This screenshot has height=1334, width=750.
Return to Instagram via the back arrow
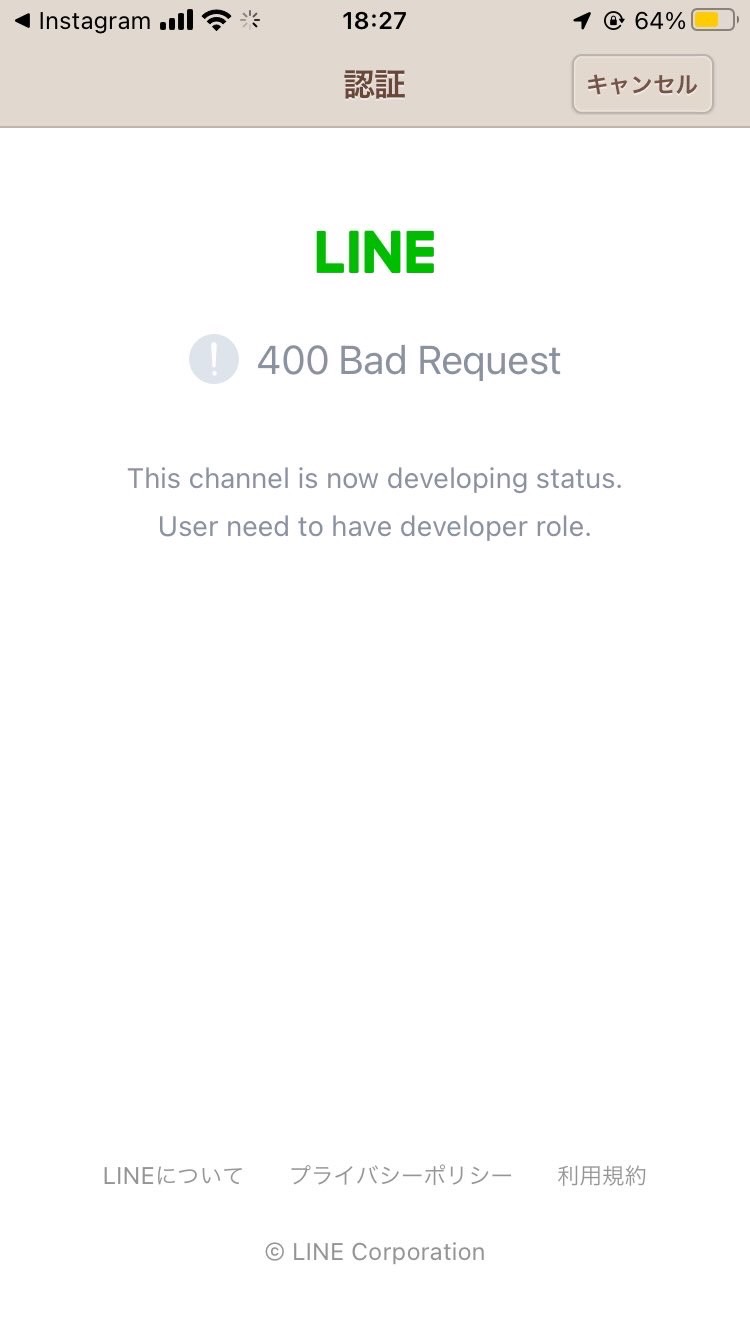(x=82, y=20)
